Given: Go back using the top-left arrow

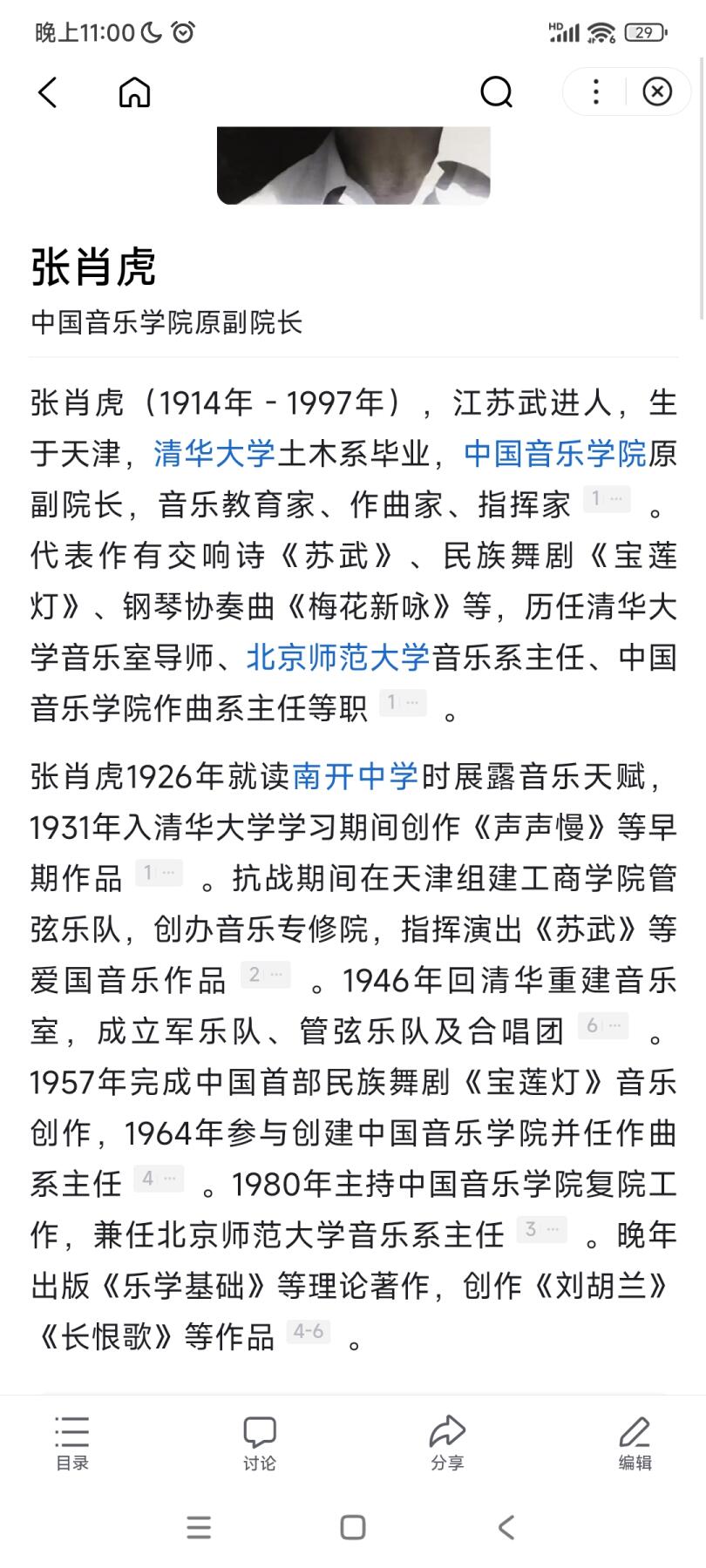Looking at the screenshot, I should (x=48, y=91).
